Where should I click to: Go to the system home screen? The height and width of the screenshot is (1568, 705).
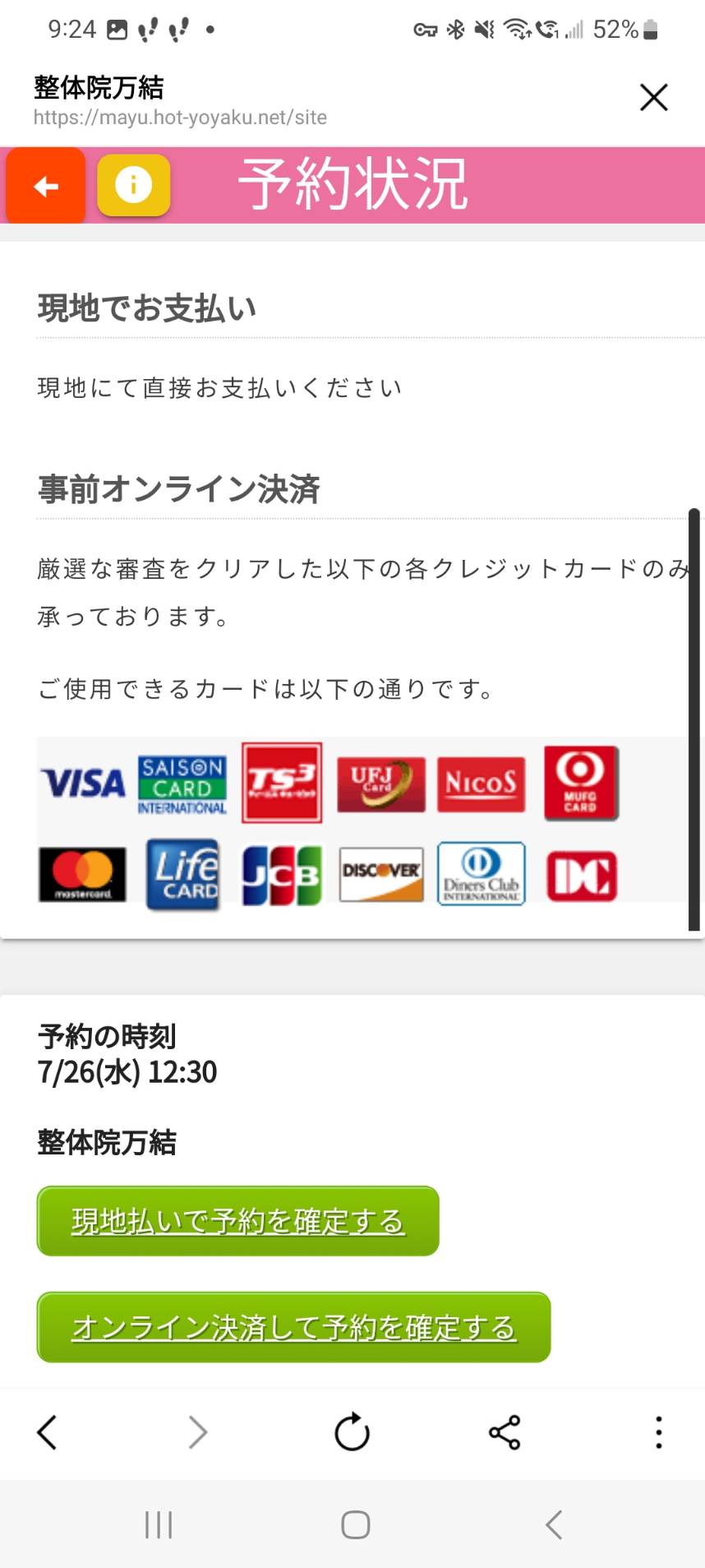tap(355, 1524)
